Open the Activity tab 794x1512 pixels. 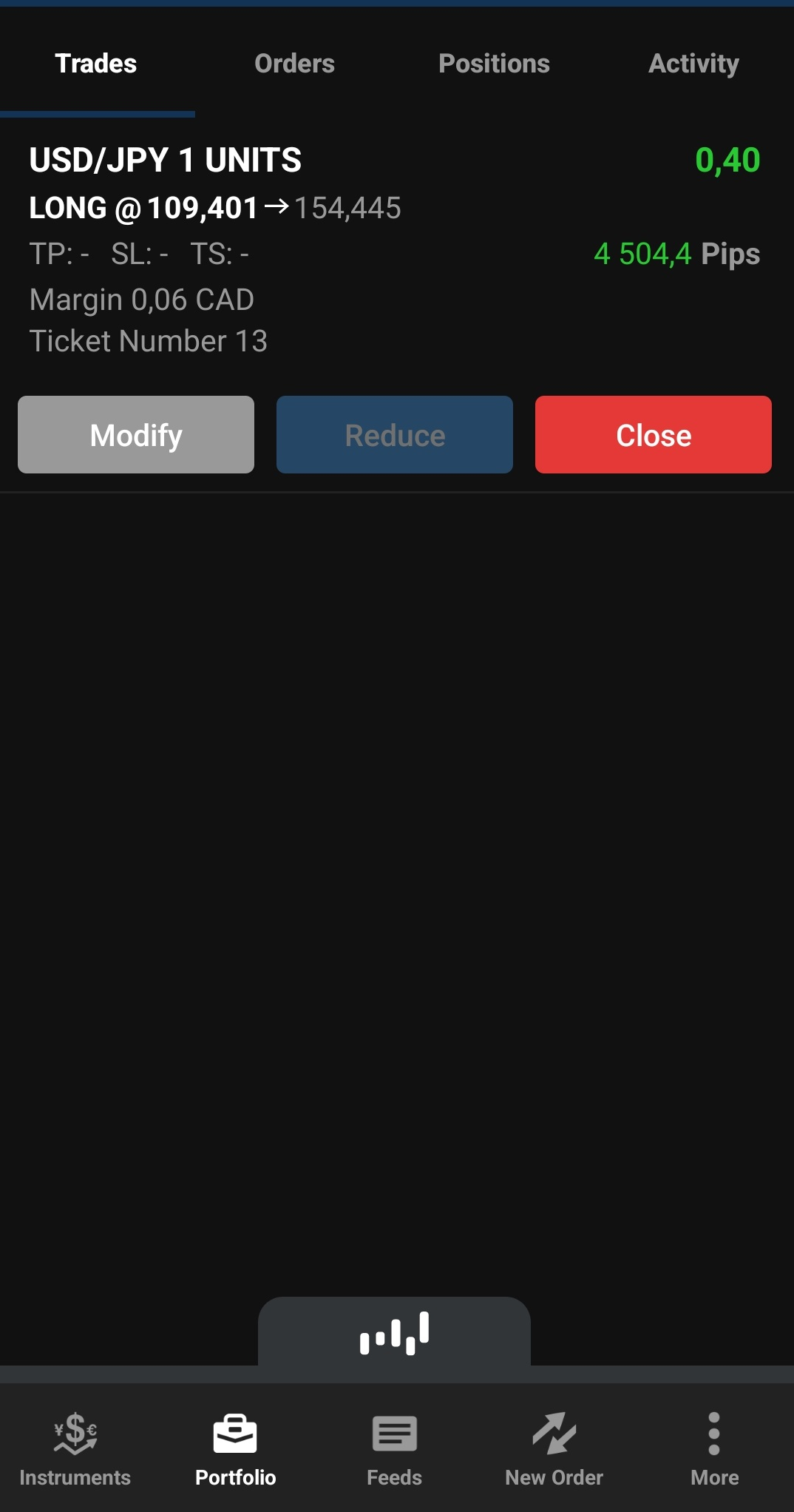coord(693,64)
